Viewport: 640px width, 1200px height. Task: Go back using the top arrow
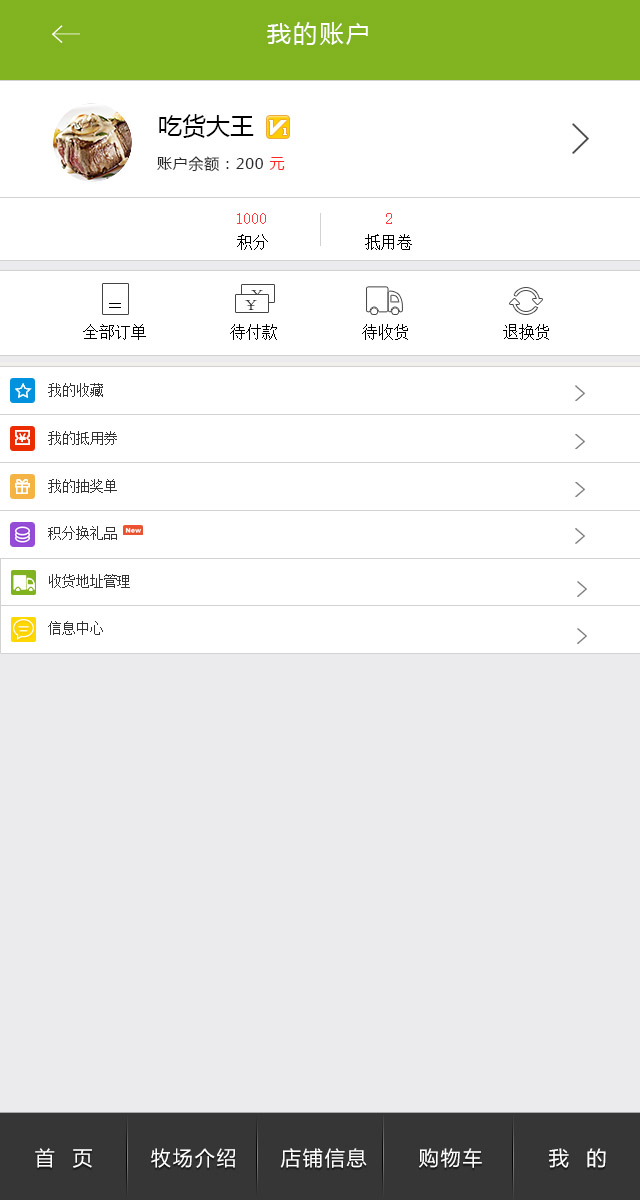coord(66,34)
